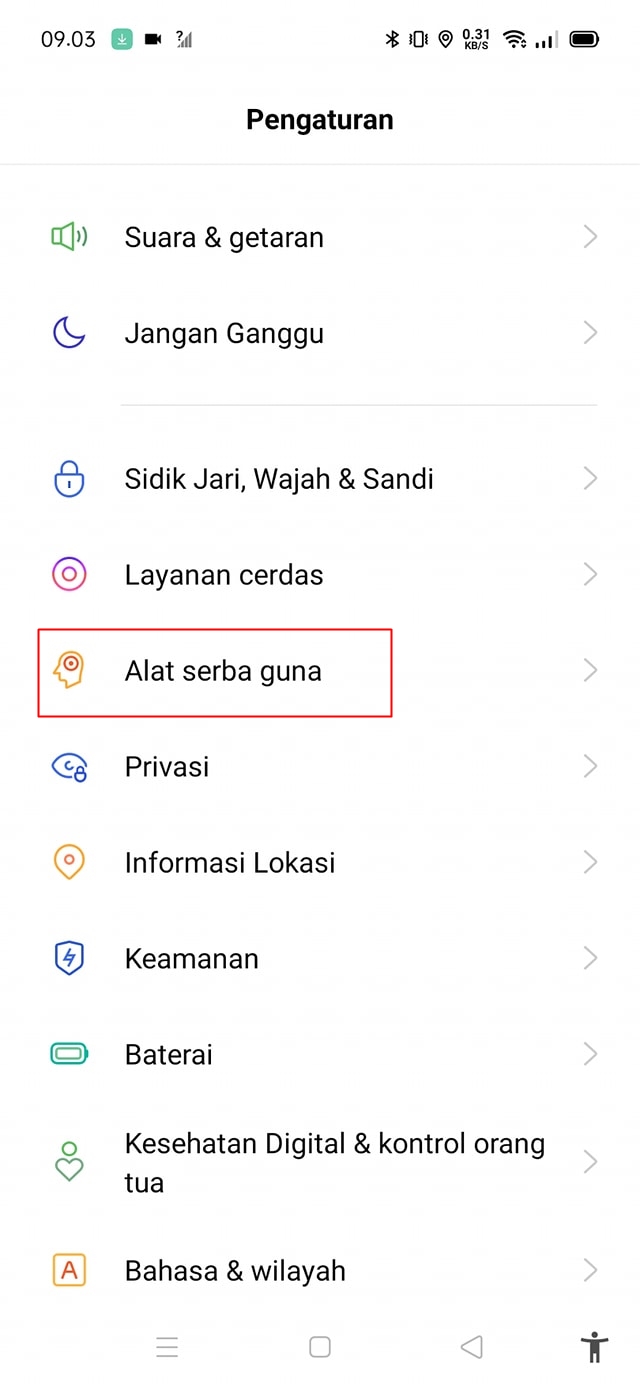Screen dimensions: 640x1386
Task: Select Alat serba guna
Action: click(223, 671)
